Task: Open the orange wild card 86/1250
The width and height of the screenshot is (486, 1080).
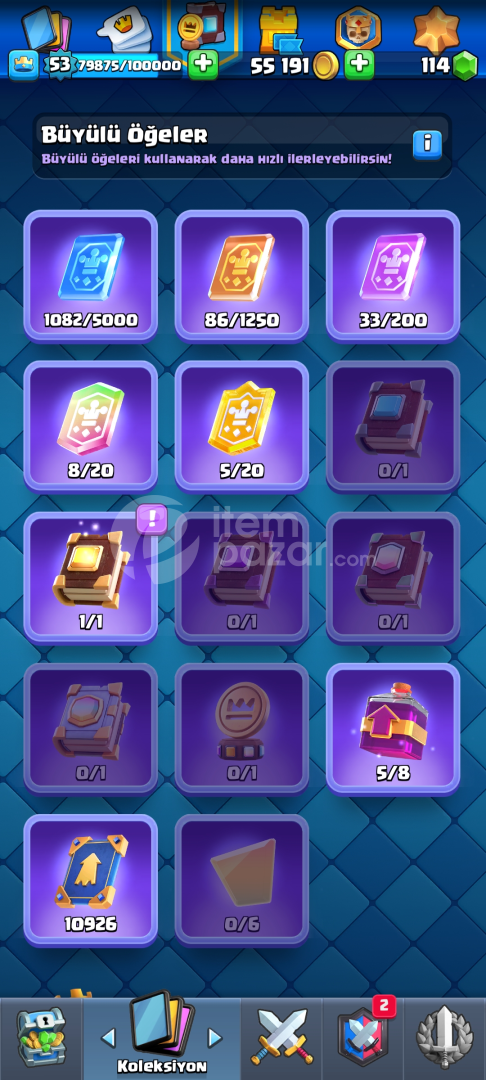Action: pos(242,276)
